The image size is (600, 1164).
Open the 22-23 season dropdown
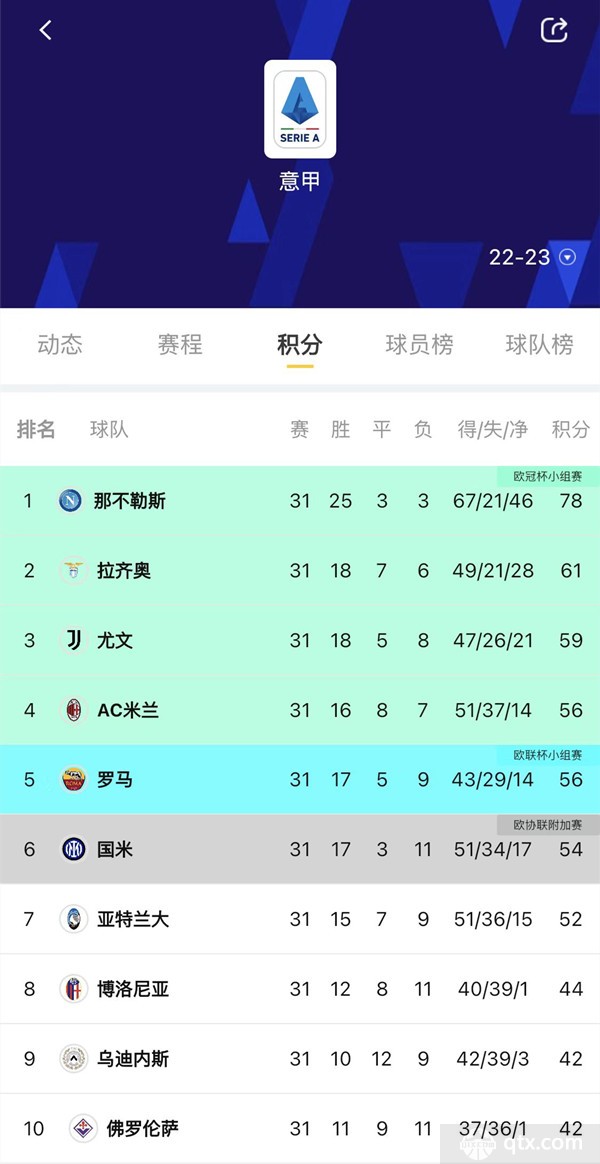point(532,258)
